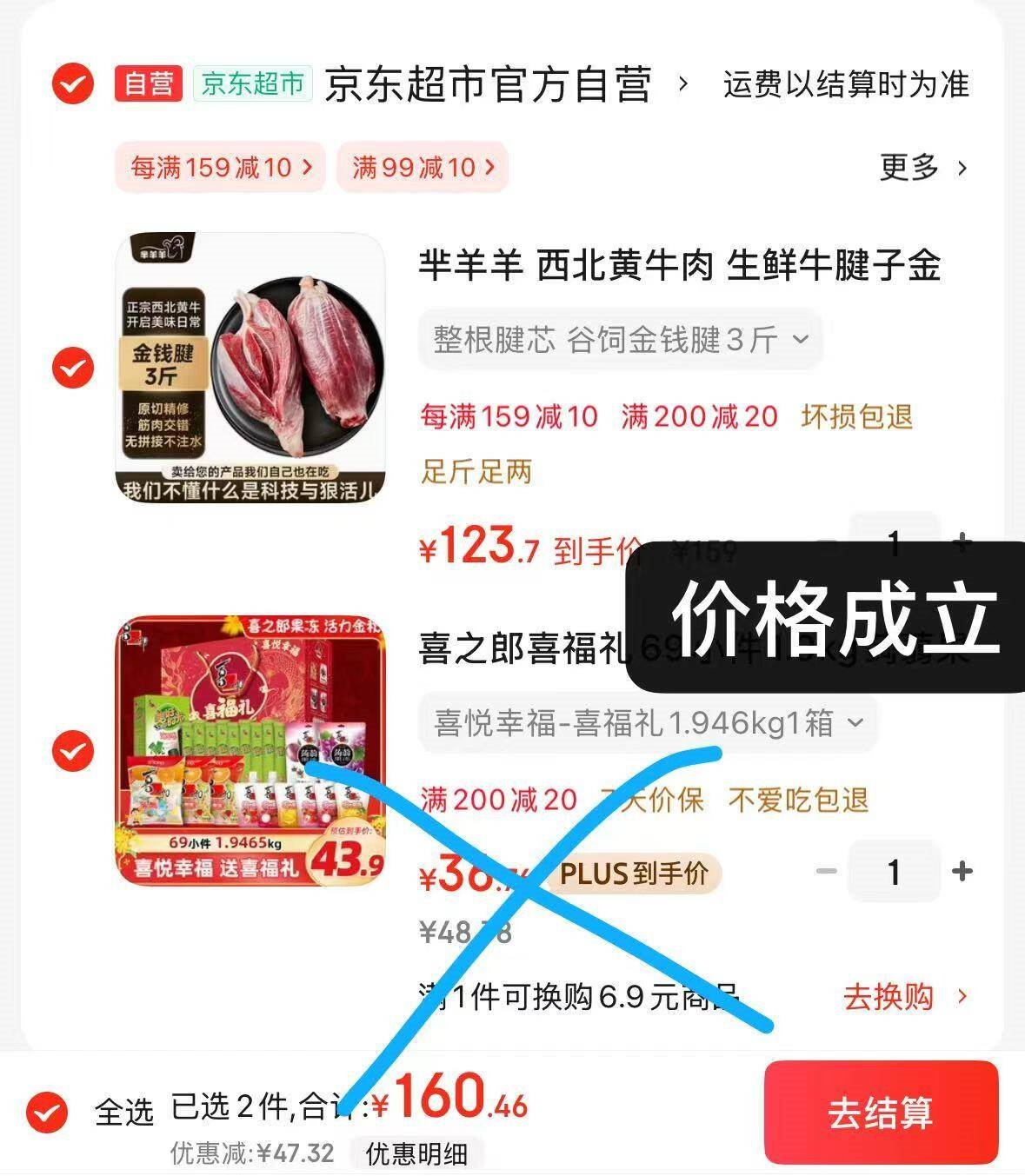Open the 芈羊羊 beef product image
1025x1176 pixels.
[250, 368]
